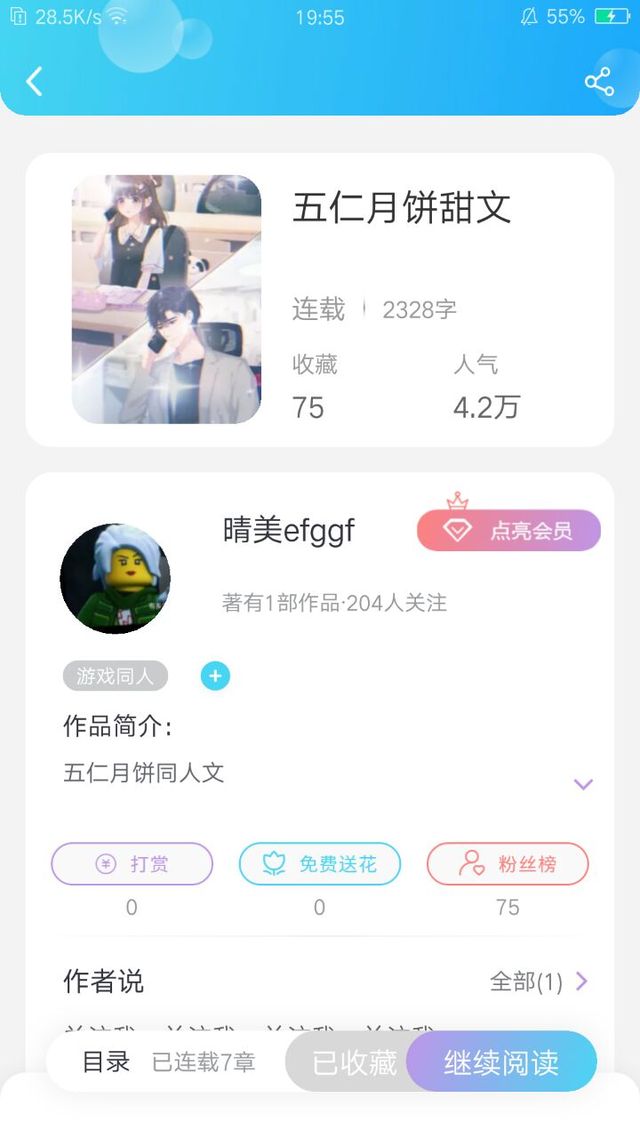Tap the 点亮会员 membership button
640x1138 pixels.
point(509,530)
